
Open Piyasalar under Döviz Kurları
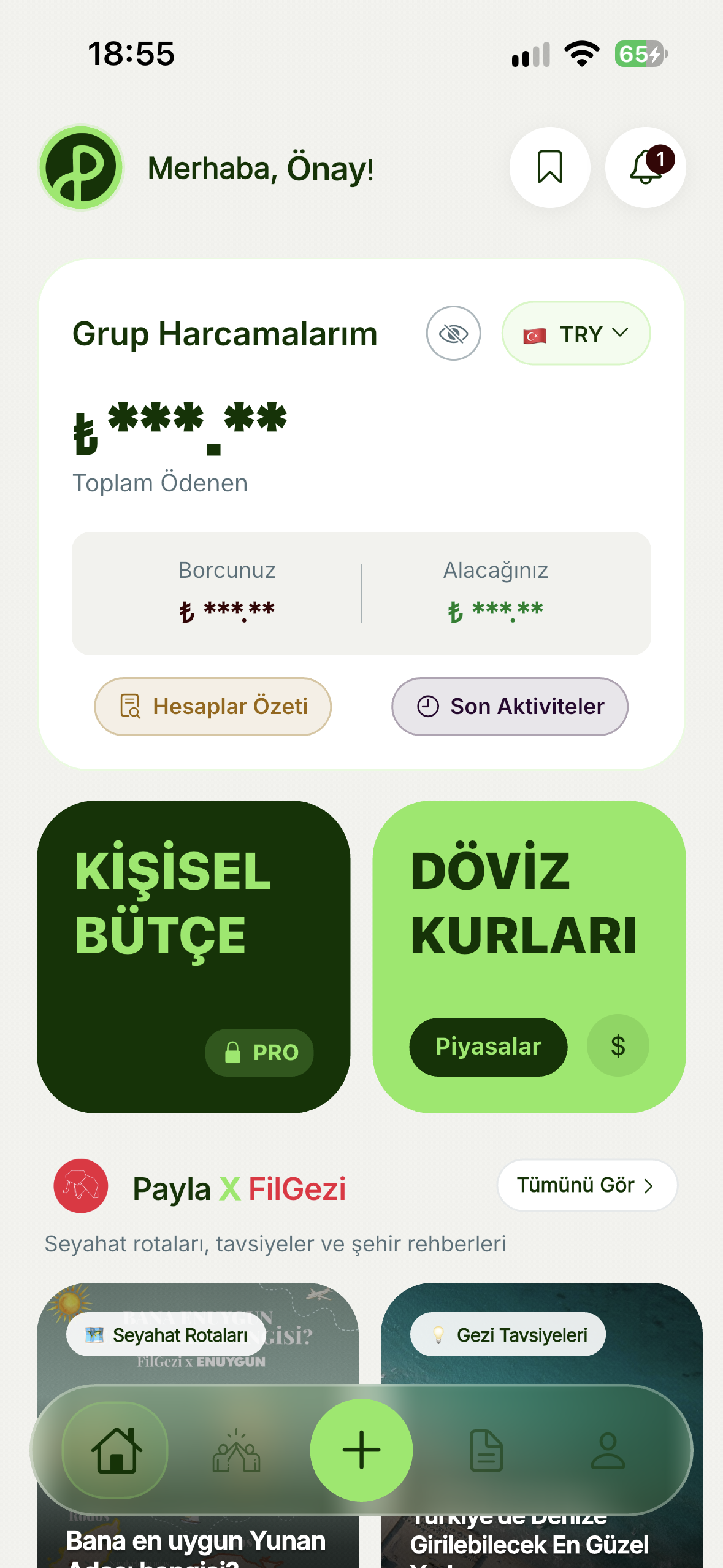[x=488, y=1047]
